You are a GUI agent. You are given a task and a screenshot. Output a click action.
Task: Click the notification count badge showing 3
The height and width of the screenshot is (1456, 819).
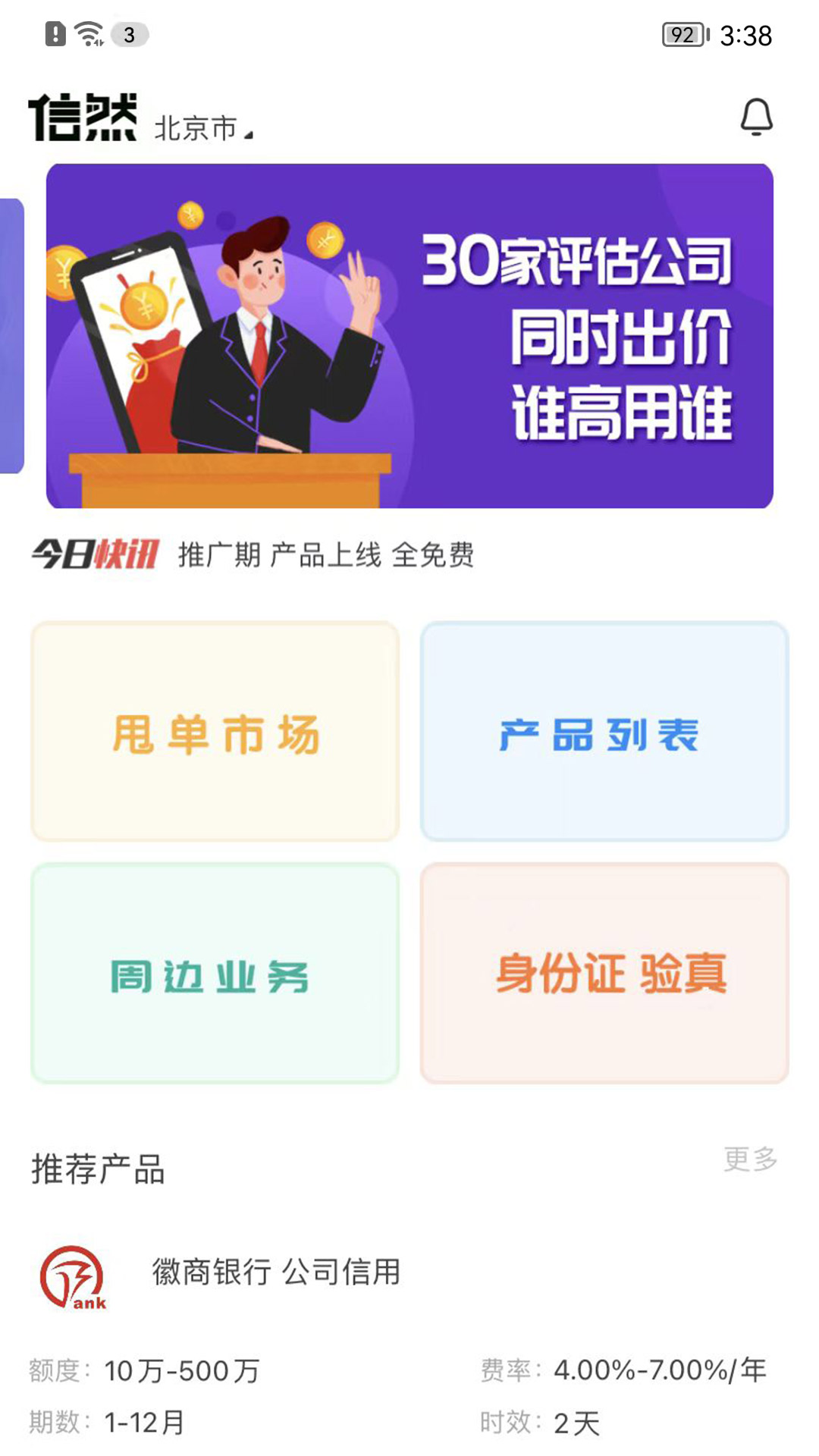[x=130, y=33]
